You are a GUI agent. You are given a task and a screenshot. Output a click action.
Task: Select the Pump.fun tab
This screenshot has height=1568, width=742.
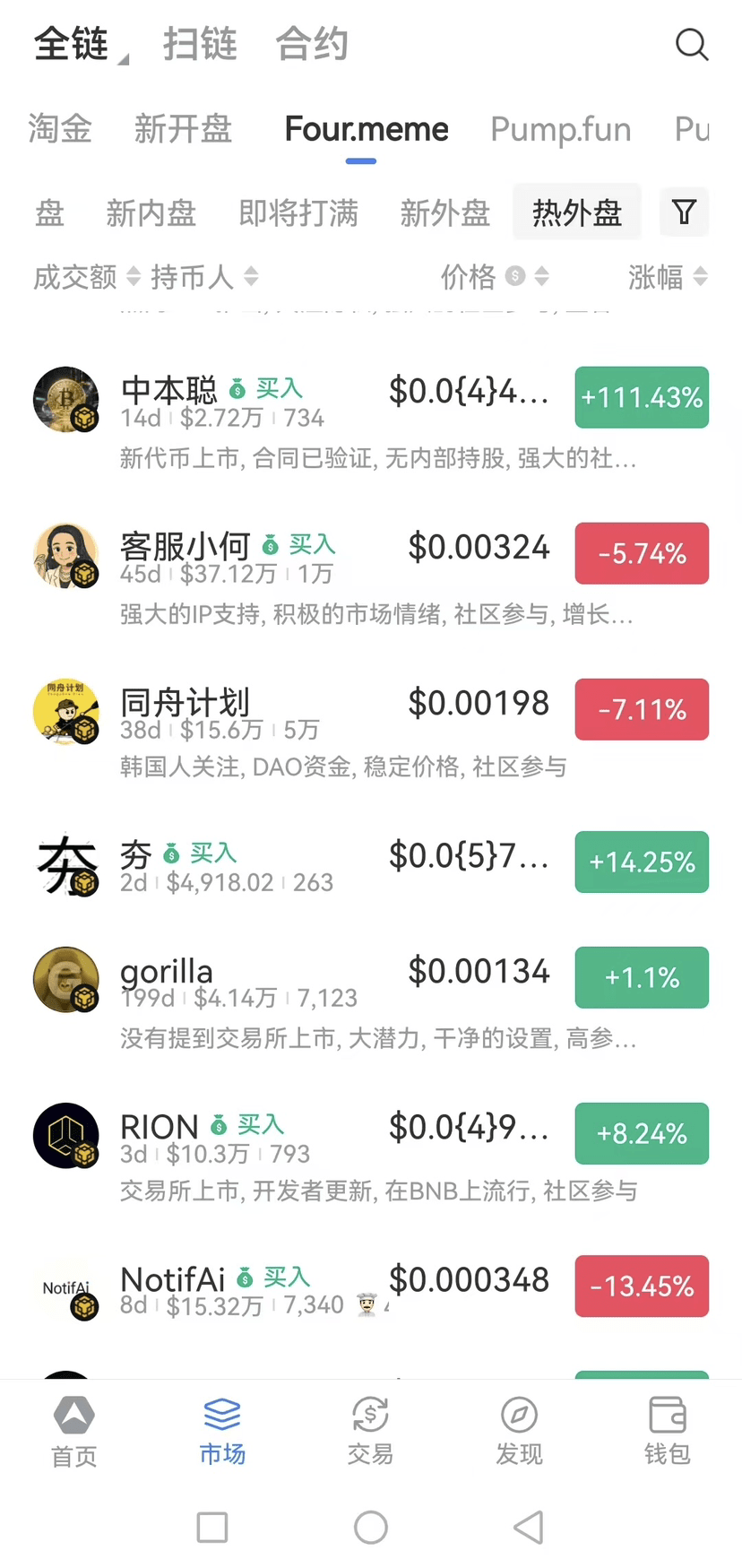coord(560,129)
